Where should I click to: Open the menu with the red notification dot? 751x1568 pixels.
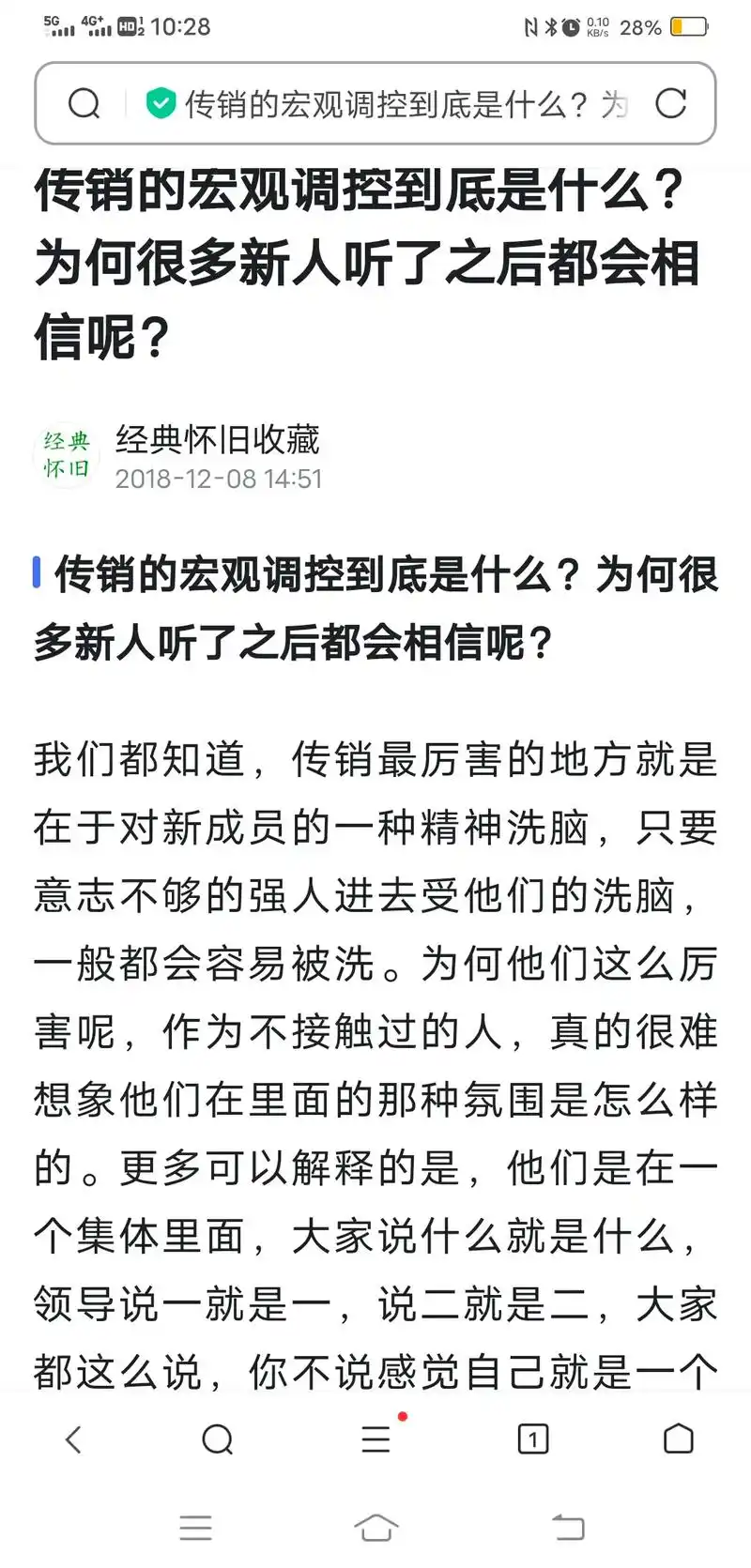(375, 1439)
